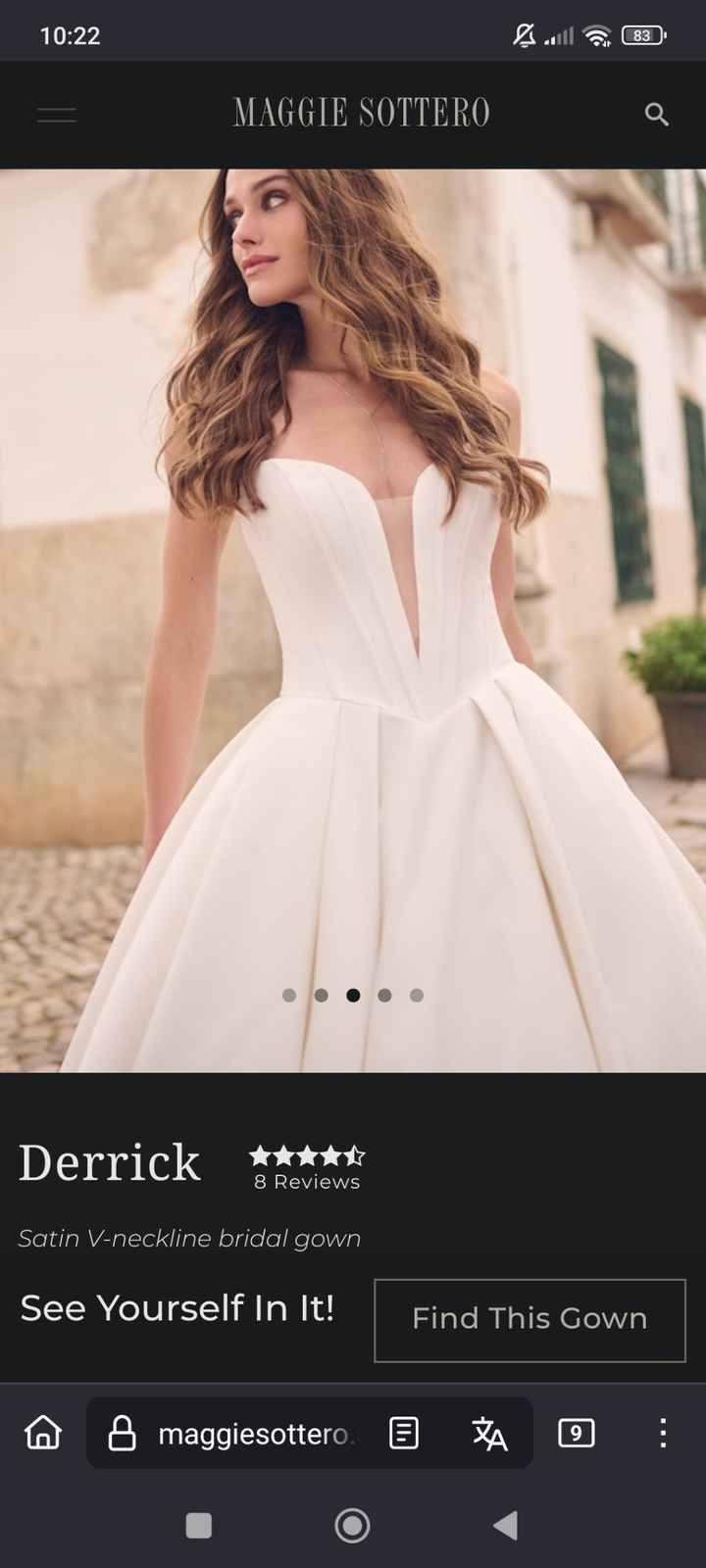Open the browser tab switcher showing 9
Image resolution: width=706 pixels, height=1568 pixels.
576,1433
